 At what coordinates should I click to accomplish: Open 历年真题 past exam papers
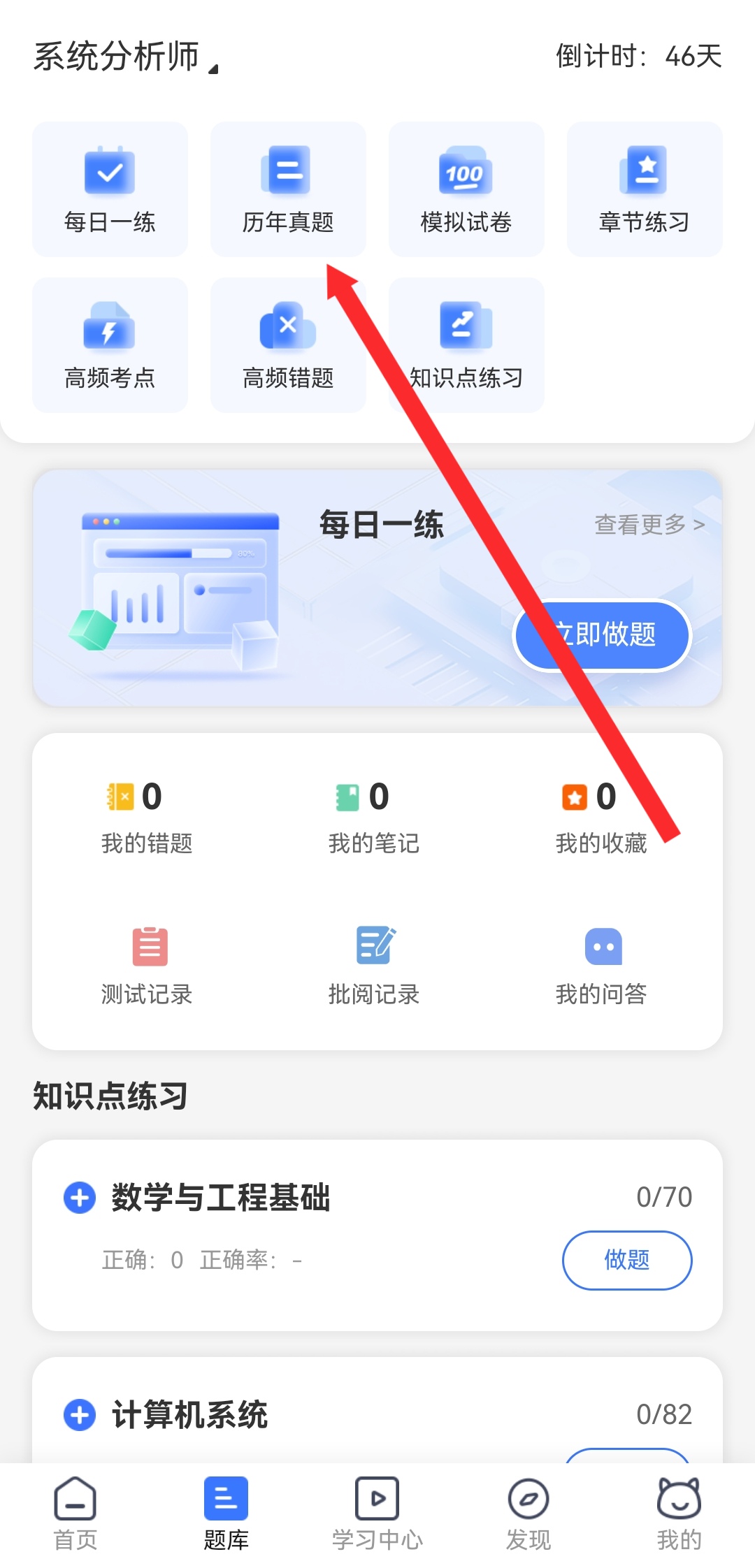pos(288,189)
